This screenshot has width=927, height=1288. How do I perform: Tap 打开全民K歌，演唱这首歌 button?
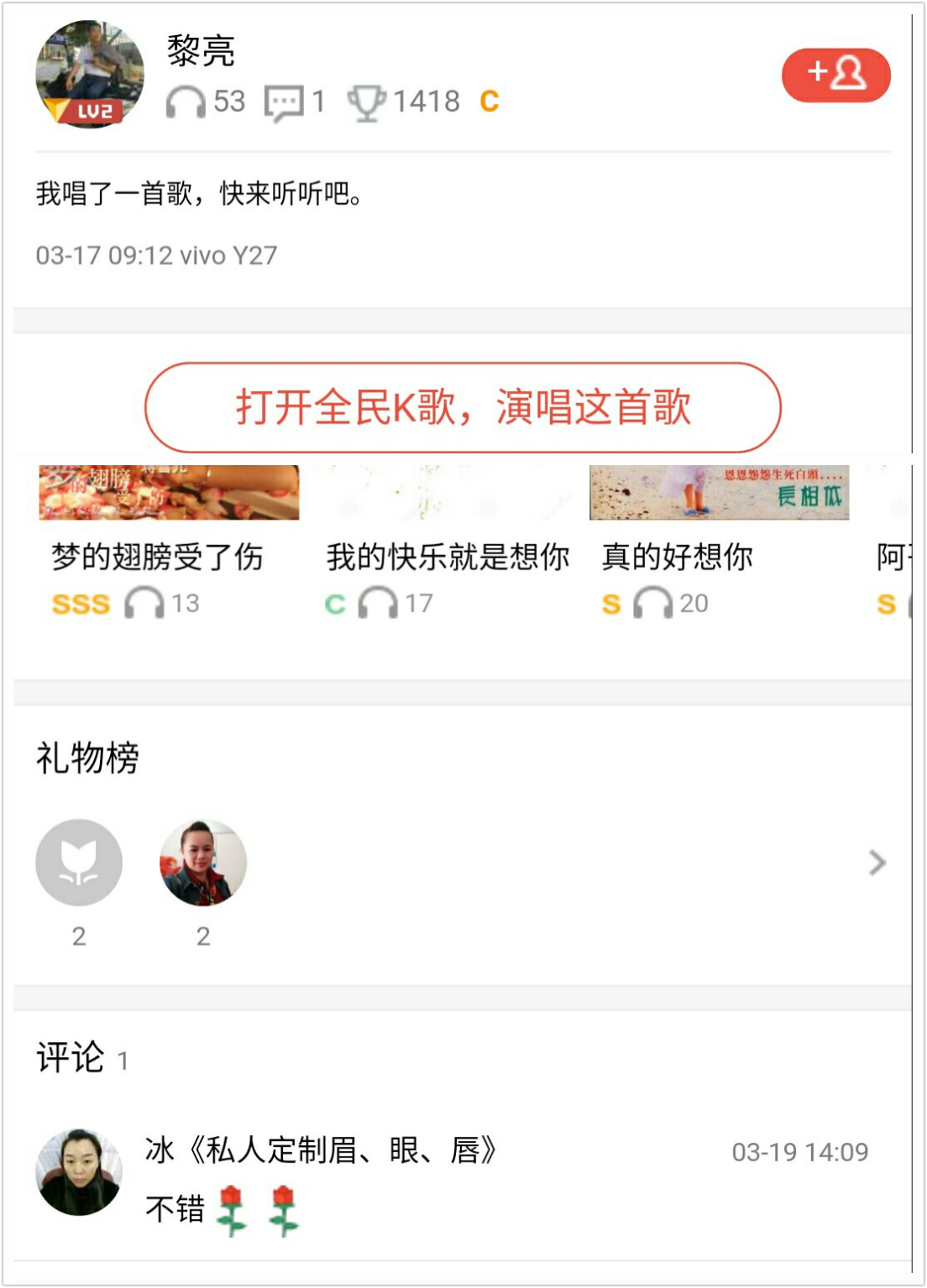coord(463,407)
